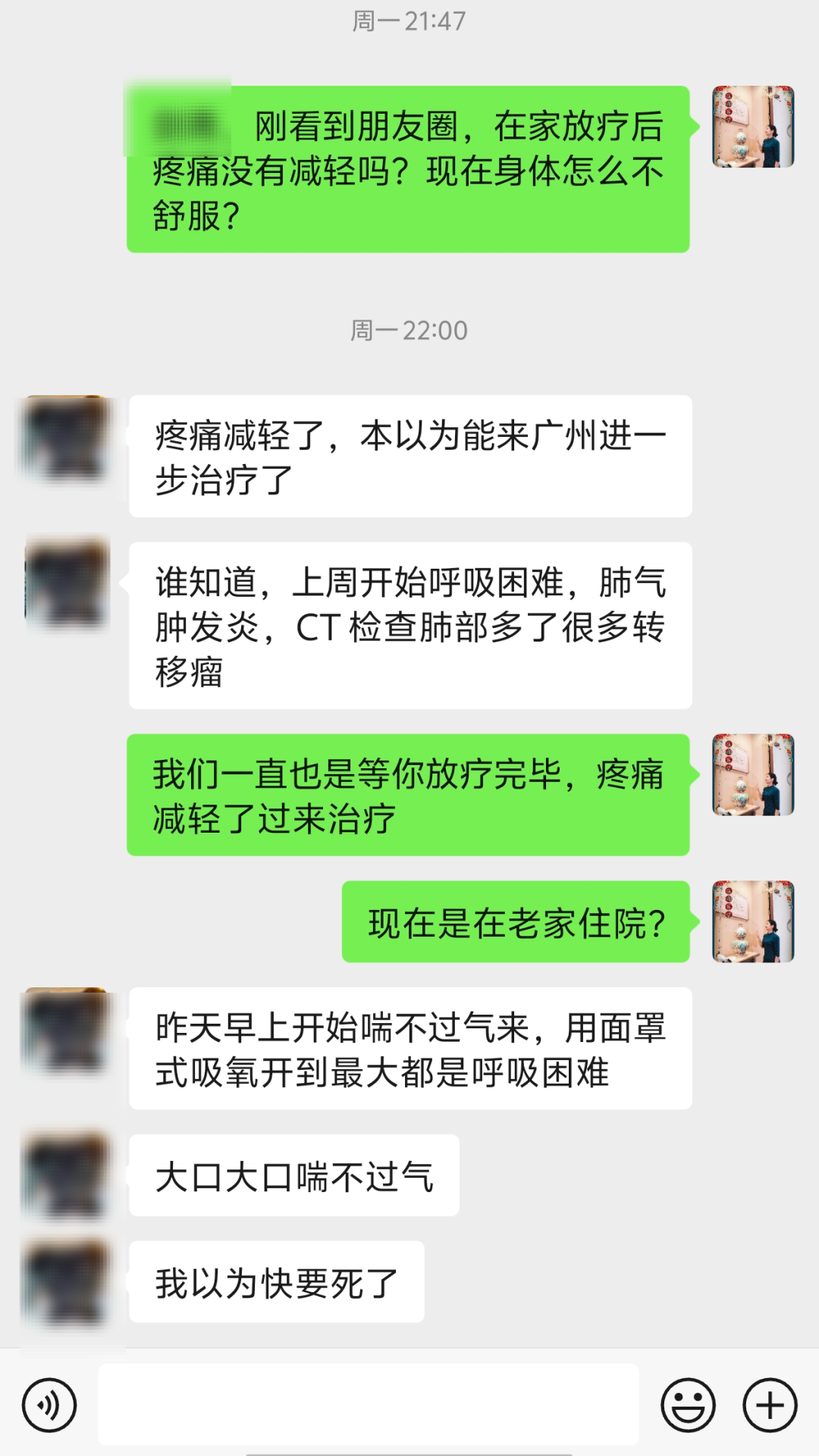Open sender's avatar beside "现在是在老家住院?"
Viewport: 819px width, 1456px height.
coord(752,921)
